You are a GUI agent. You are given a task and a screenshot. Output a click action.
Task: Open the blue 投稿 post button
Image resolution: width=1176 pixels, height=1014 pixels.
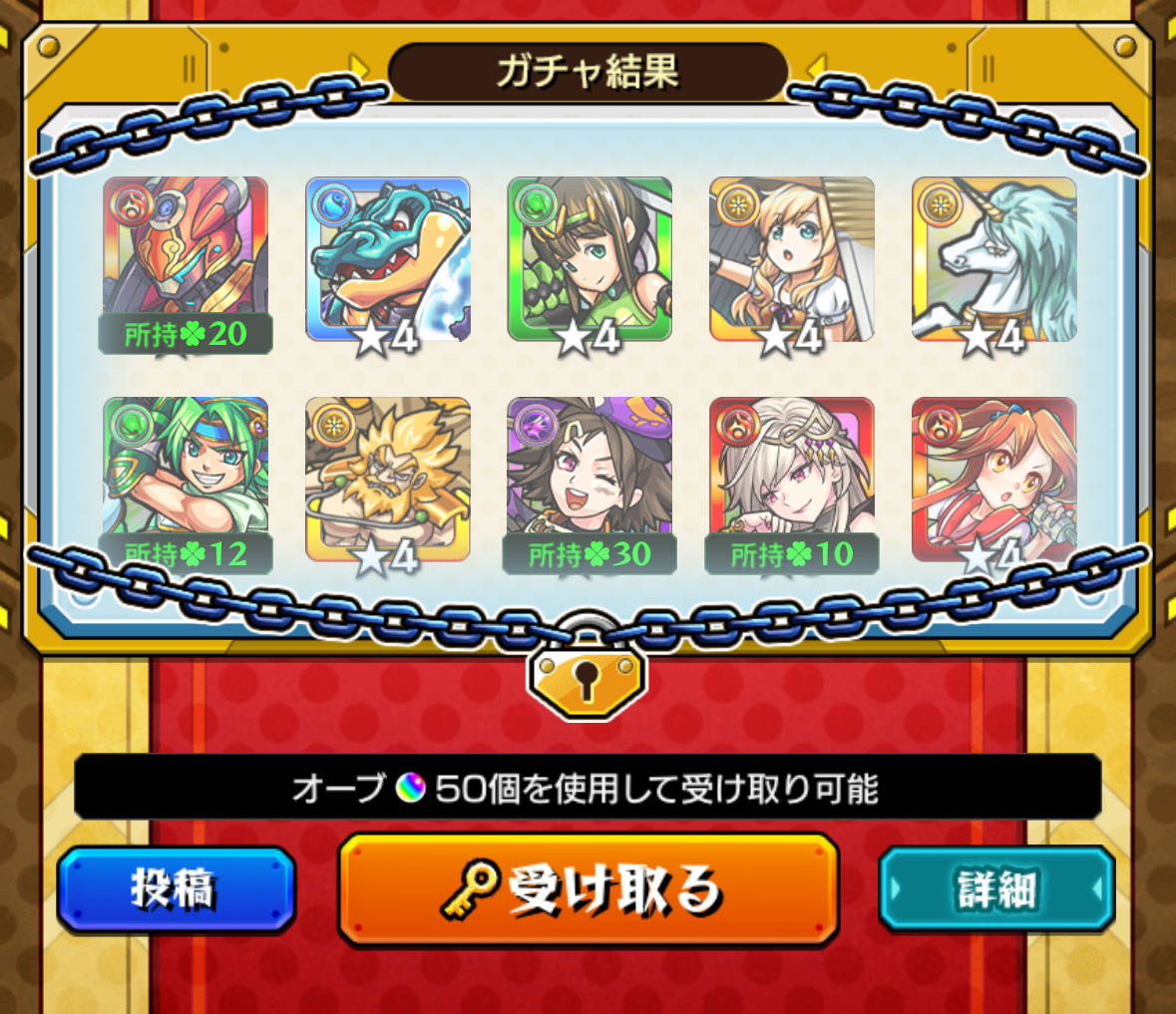click(176, 888)
